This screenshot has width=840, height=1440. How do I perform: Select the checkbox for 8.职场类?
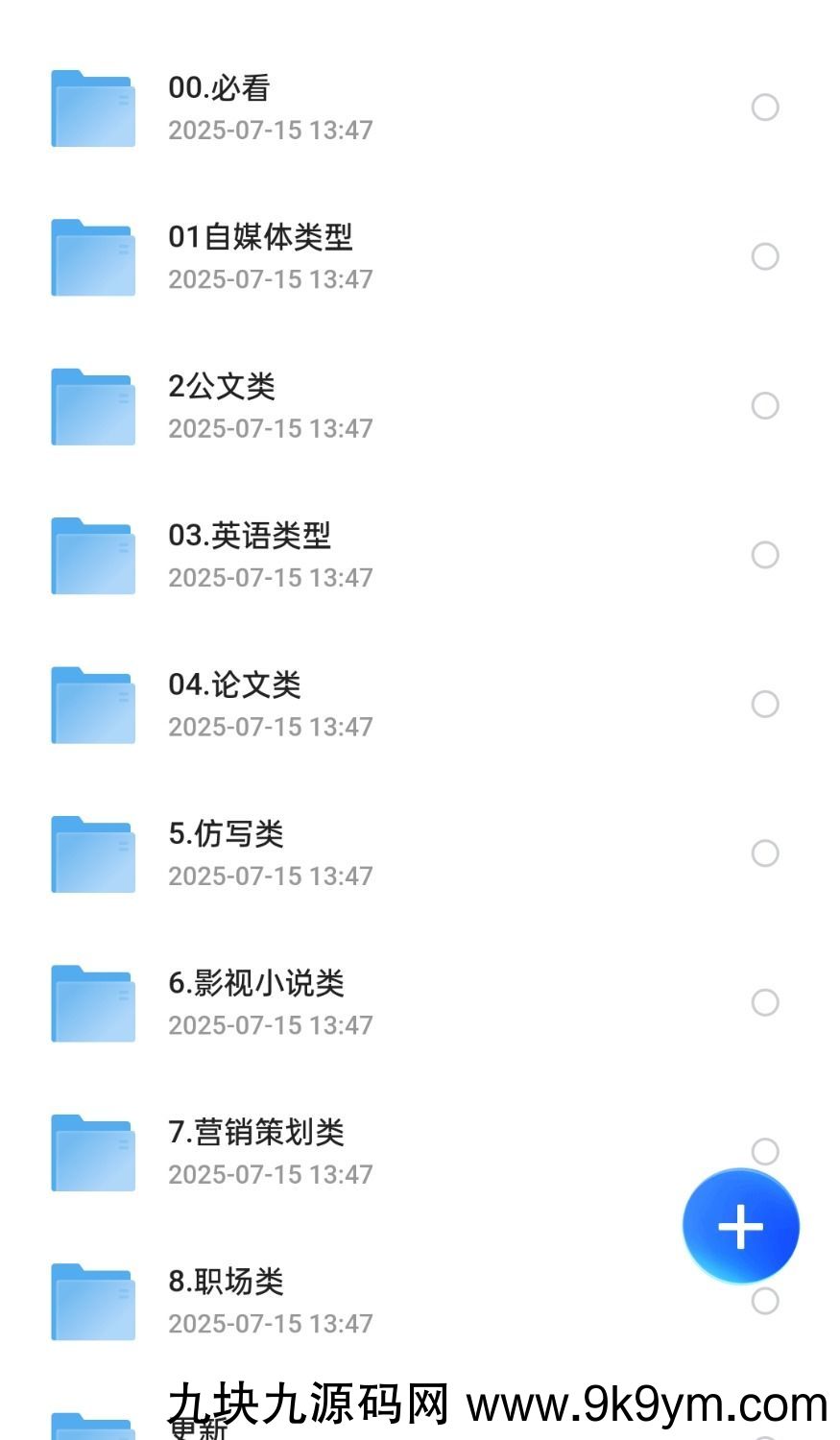click(765, 1300)
